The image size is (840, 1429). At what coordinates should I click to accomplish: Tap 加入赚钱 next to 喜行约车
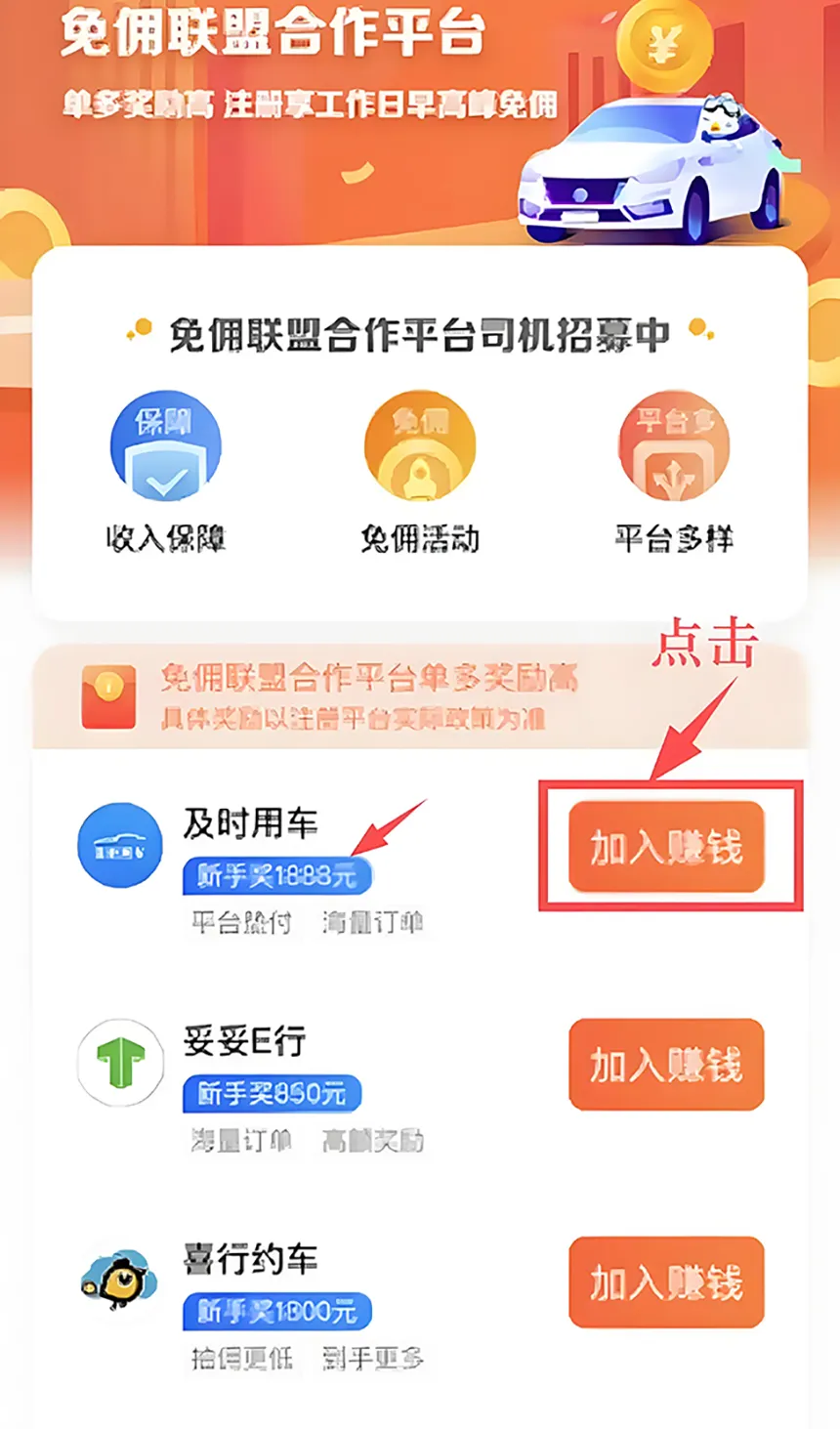pyautogui.click(x=665, y=1282)
